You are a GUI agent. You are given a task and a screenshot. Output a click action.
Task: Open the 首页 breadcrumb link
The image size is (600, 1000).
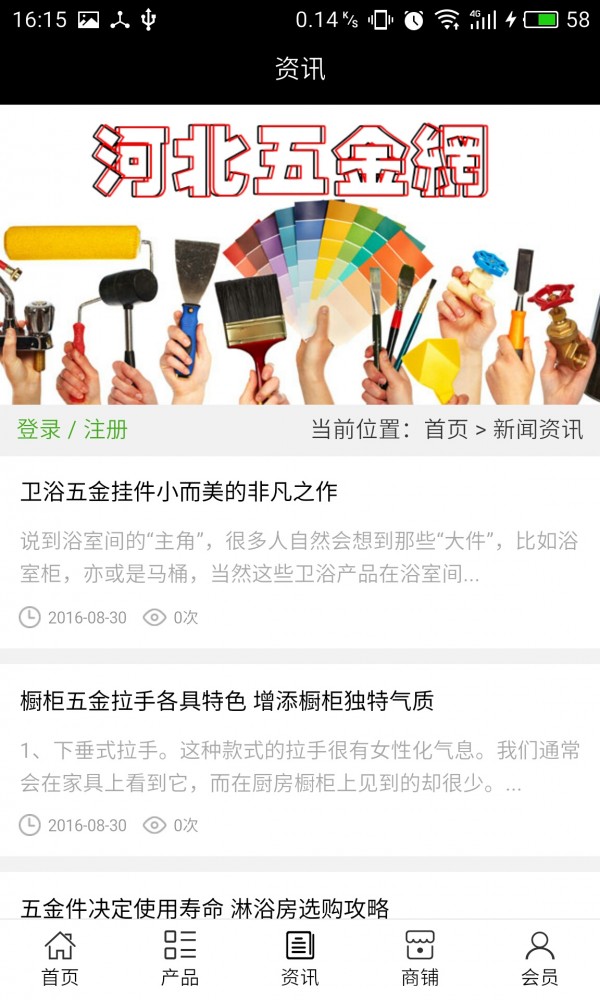coord(446,430)
